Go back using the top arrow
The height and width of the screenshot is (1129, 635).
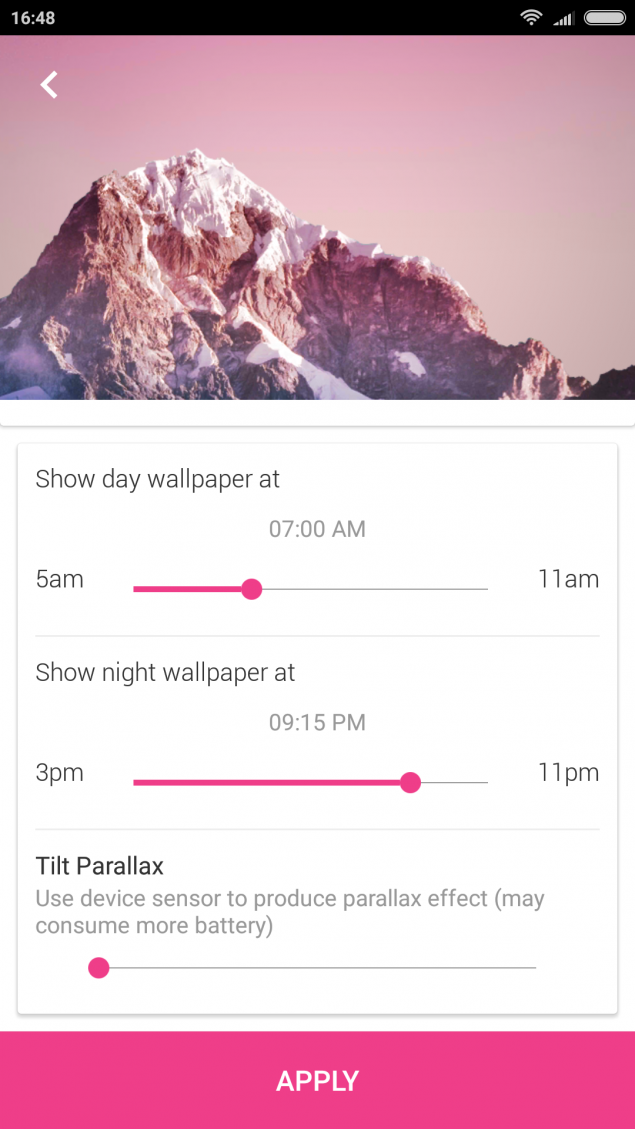pos(49,85)
